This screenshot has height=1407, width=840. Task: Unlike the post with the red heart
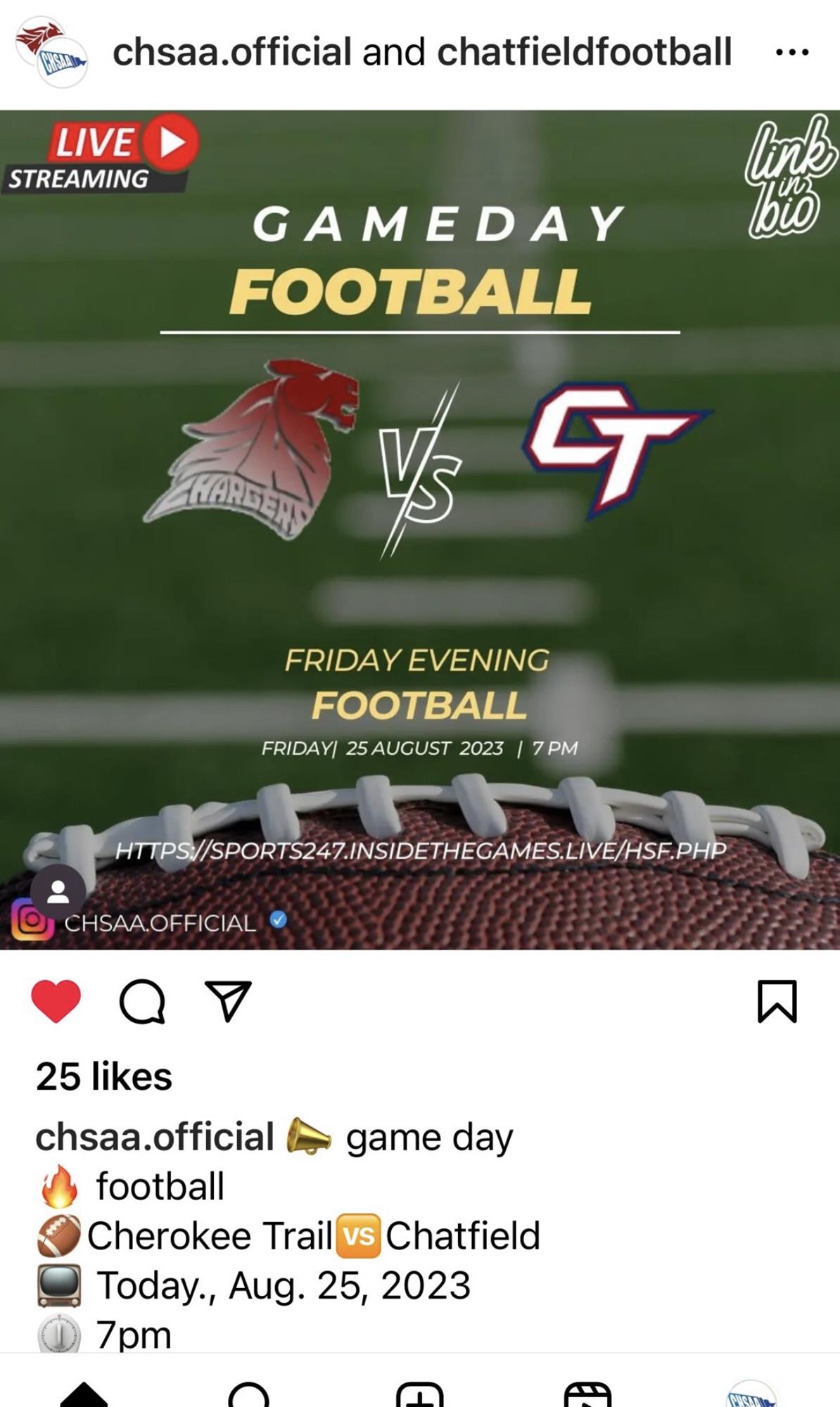click(56, 1000)
